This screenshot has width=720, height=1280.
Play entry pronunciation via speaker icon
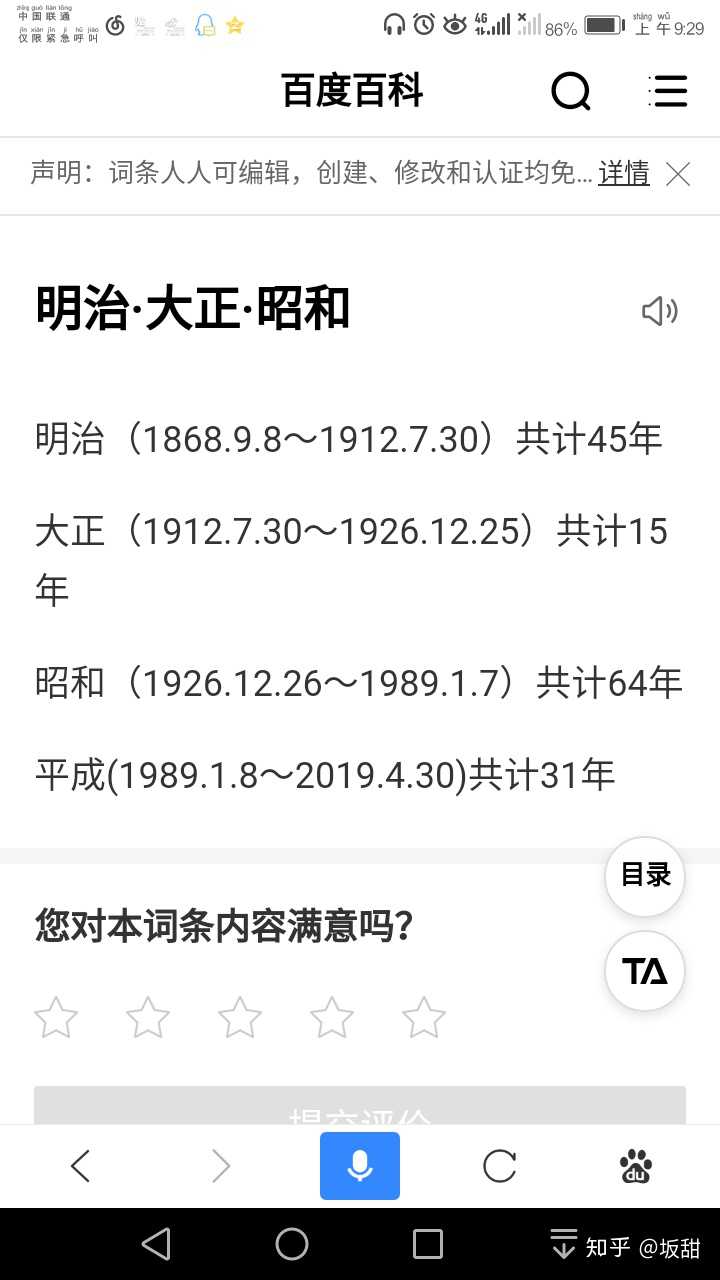(658, 311)
